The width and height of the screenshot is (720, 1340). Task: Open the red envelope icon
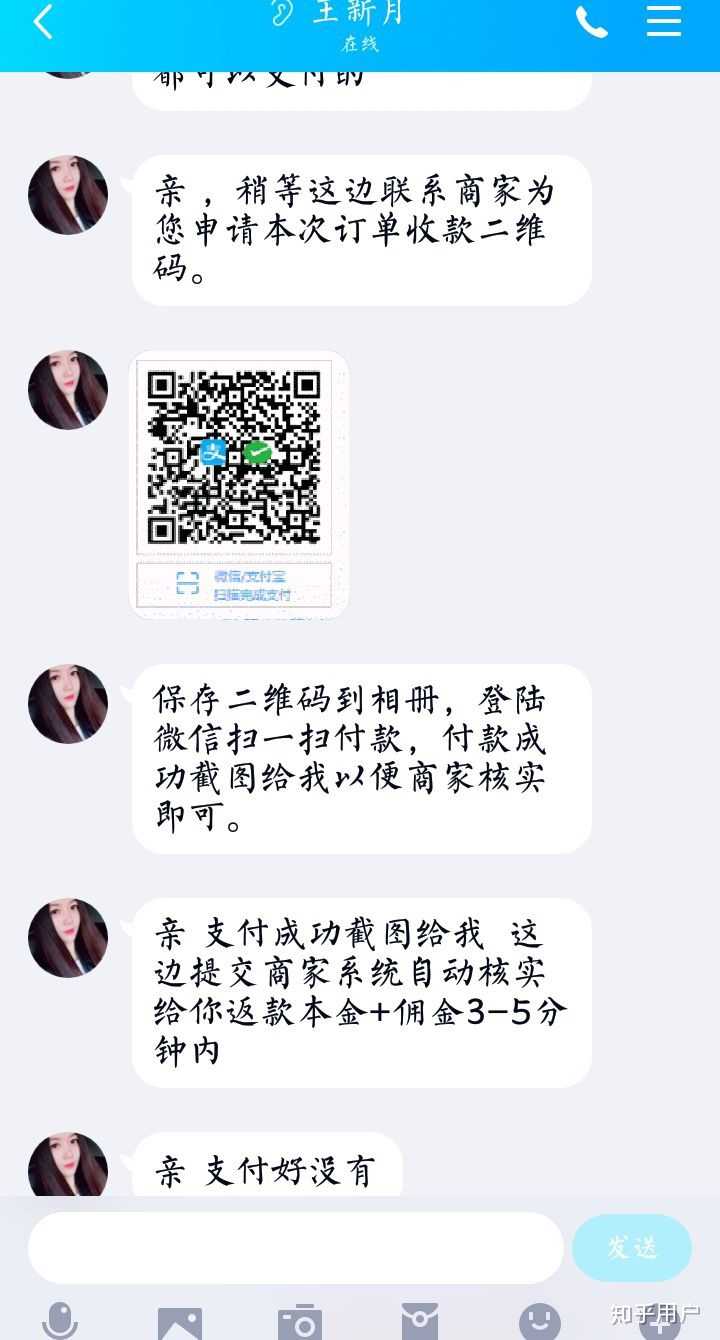420,1322
